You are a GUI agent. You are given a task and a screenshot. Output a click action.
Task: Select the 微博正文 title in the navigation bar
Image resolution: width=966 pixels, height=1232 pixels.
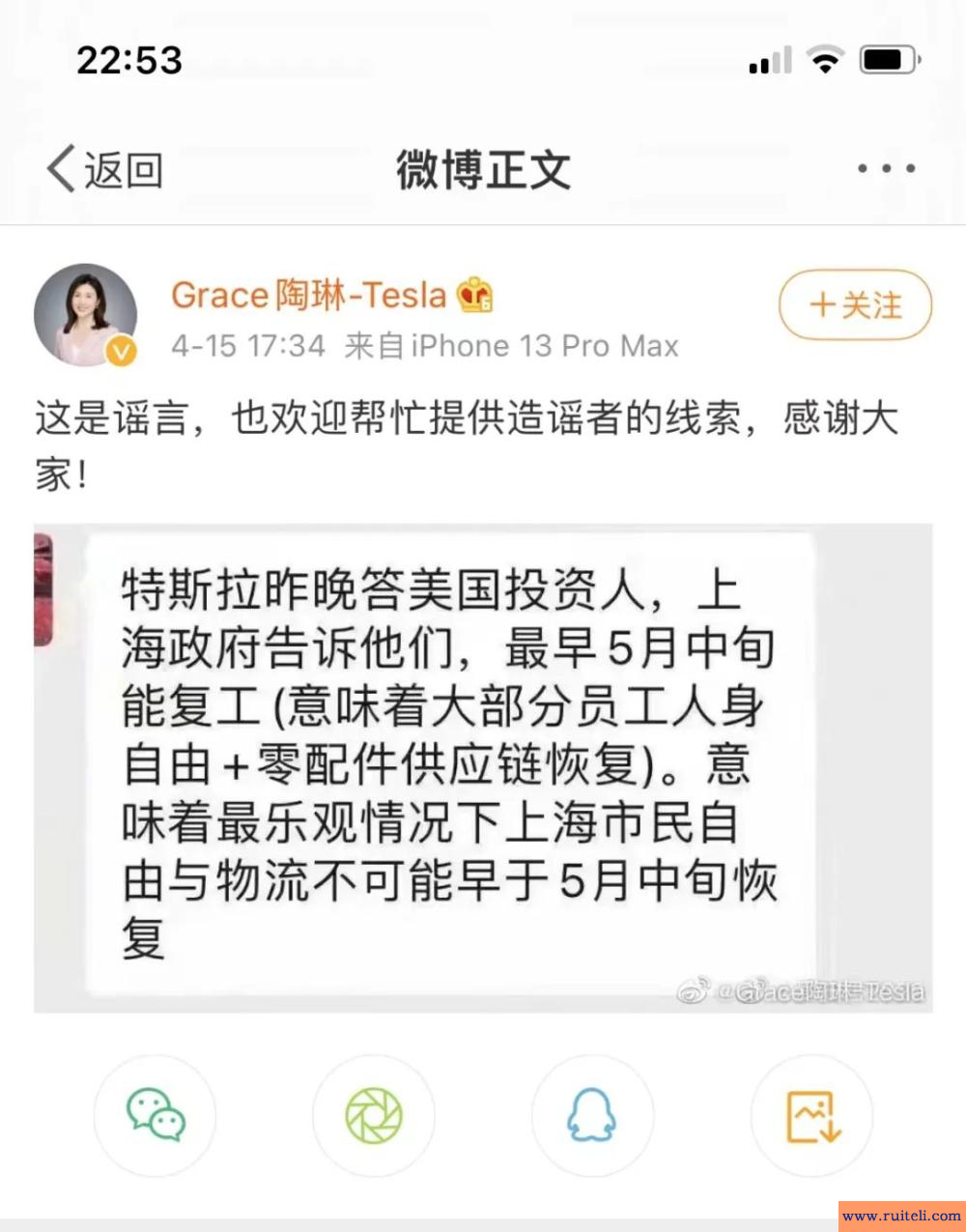coord(484,171)
